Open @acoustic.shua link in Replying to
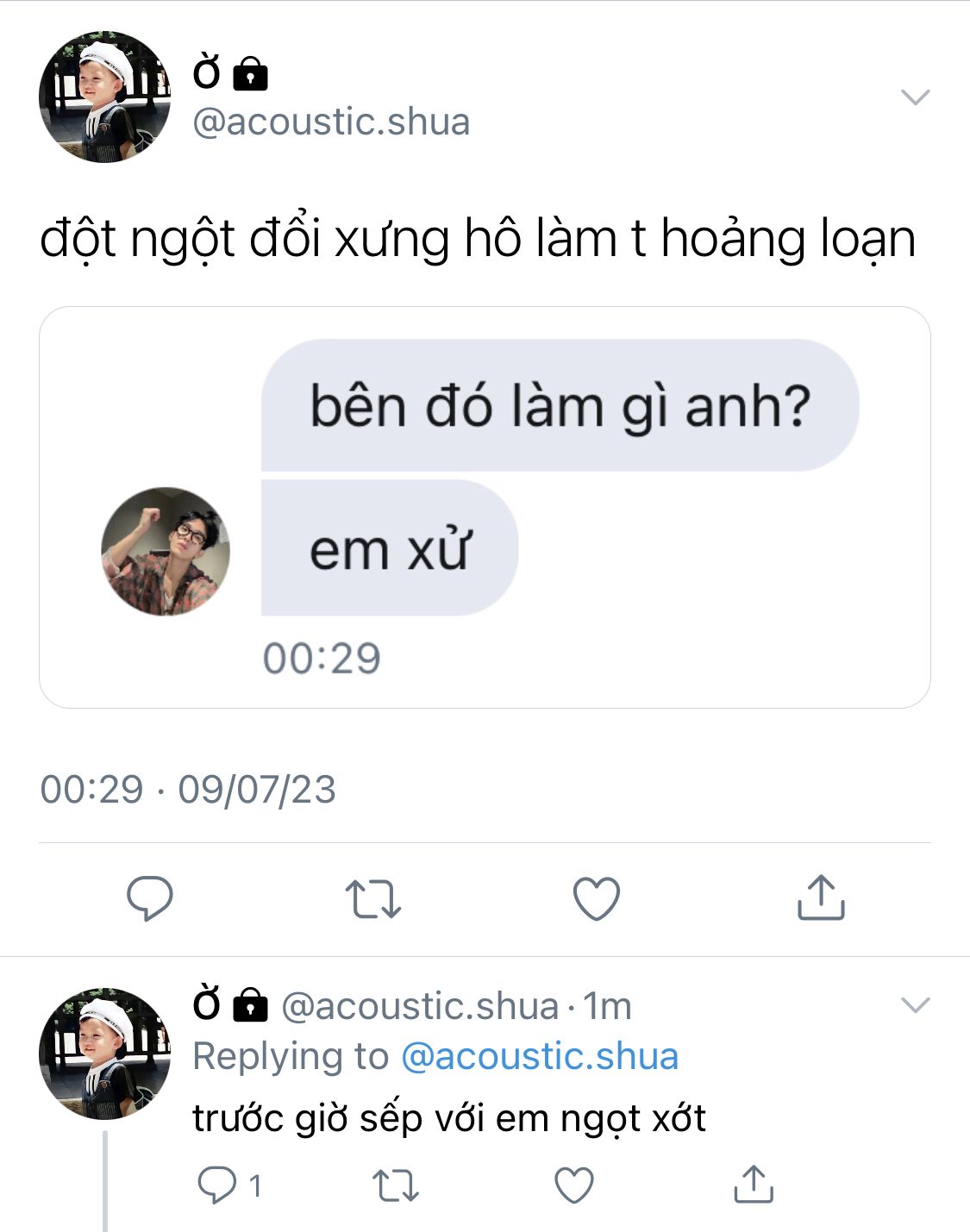This screenshot has height=1232, width=970. click(x=540, y=1056)
